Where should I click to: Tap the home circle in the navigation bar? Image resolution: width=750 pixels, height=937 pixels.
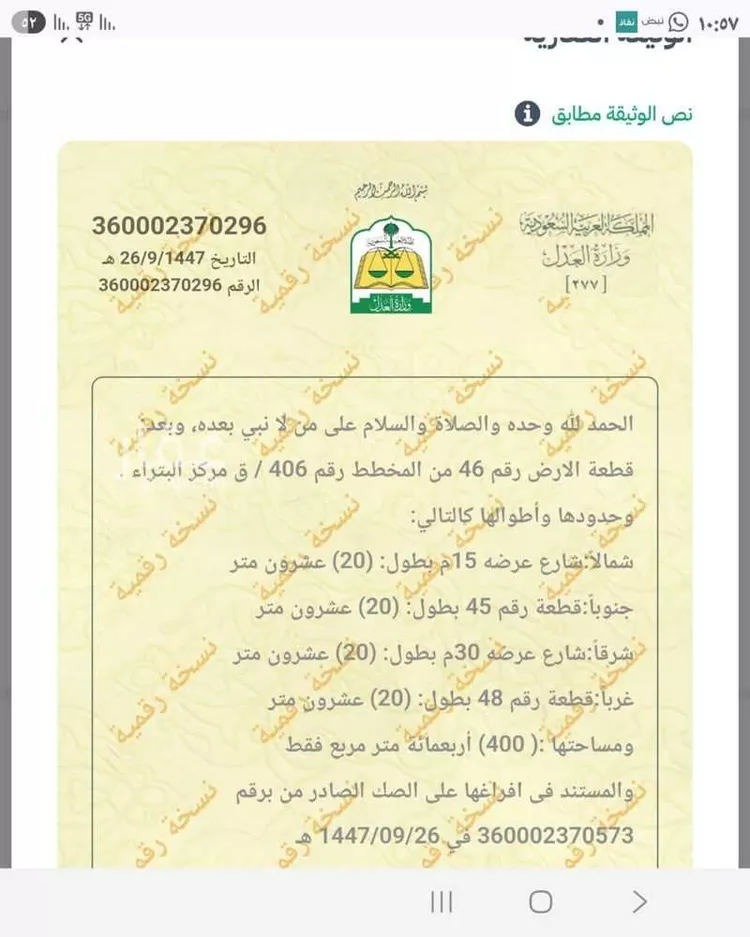click(540, 901)
